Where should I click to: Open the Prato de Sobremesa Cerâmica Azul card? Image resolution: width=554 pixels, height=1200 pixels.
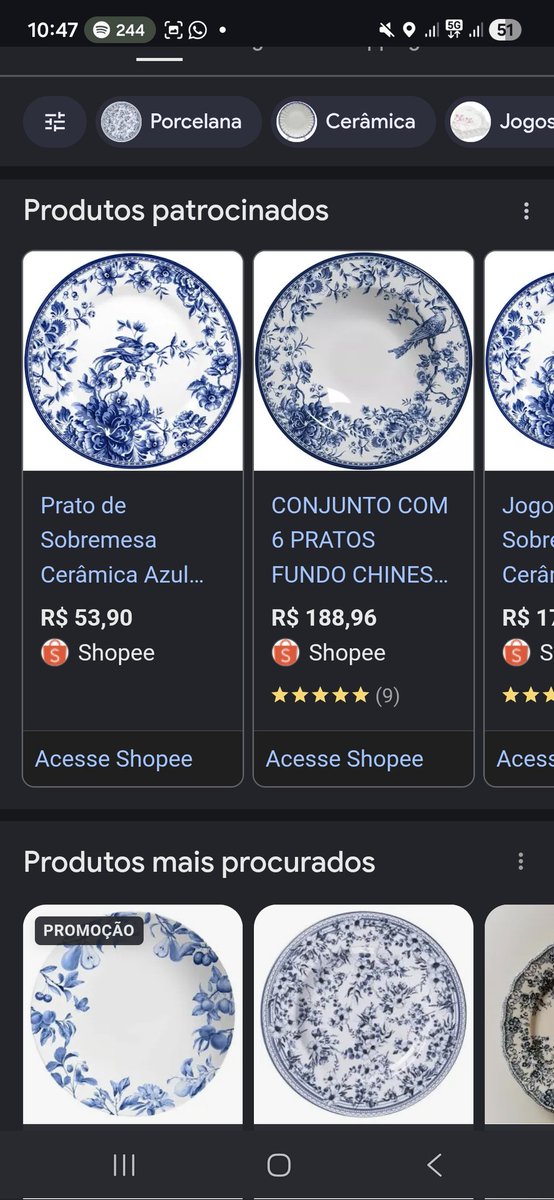point(133,490)
